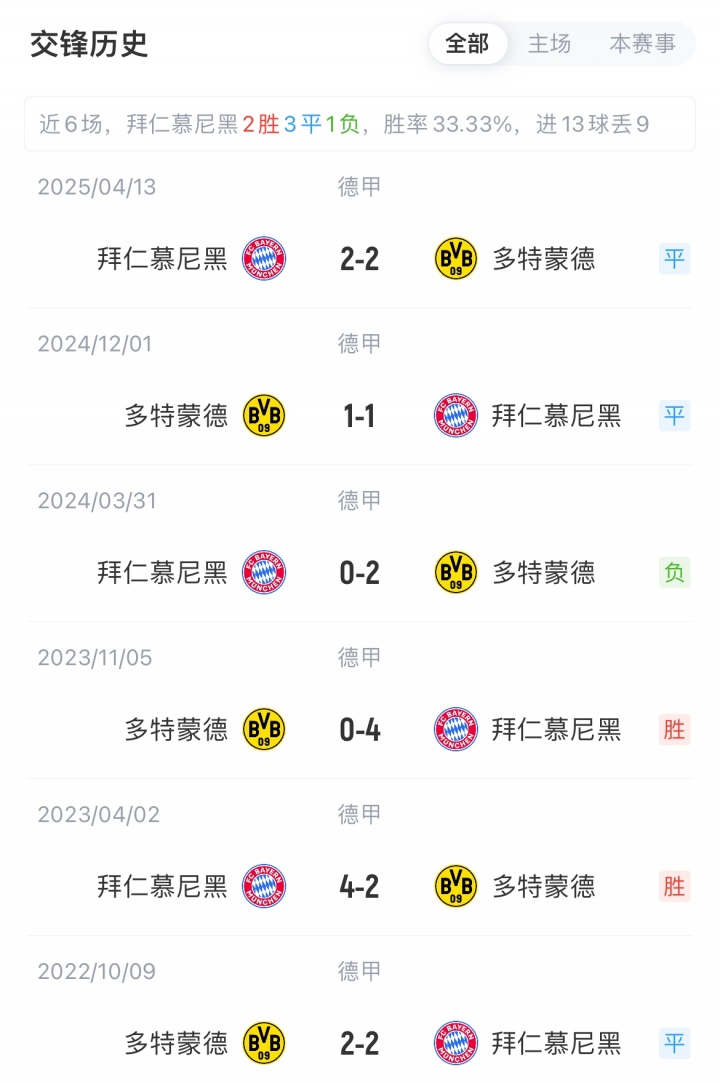The image size is (720, 1083).
Task: Open the 2023/11/05 多特蒙德 0-4 拜仁慕尼黑 match
Action: (x=359, y=729)
